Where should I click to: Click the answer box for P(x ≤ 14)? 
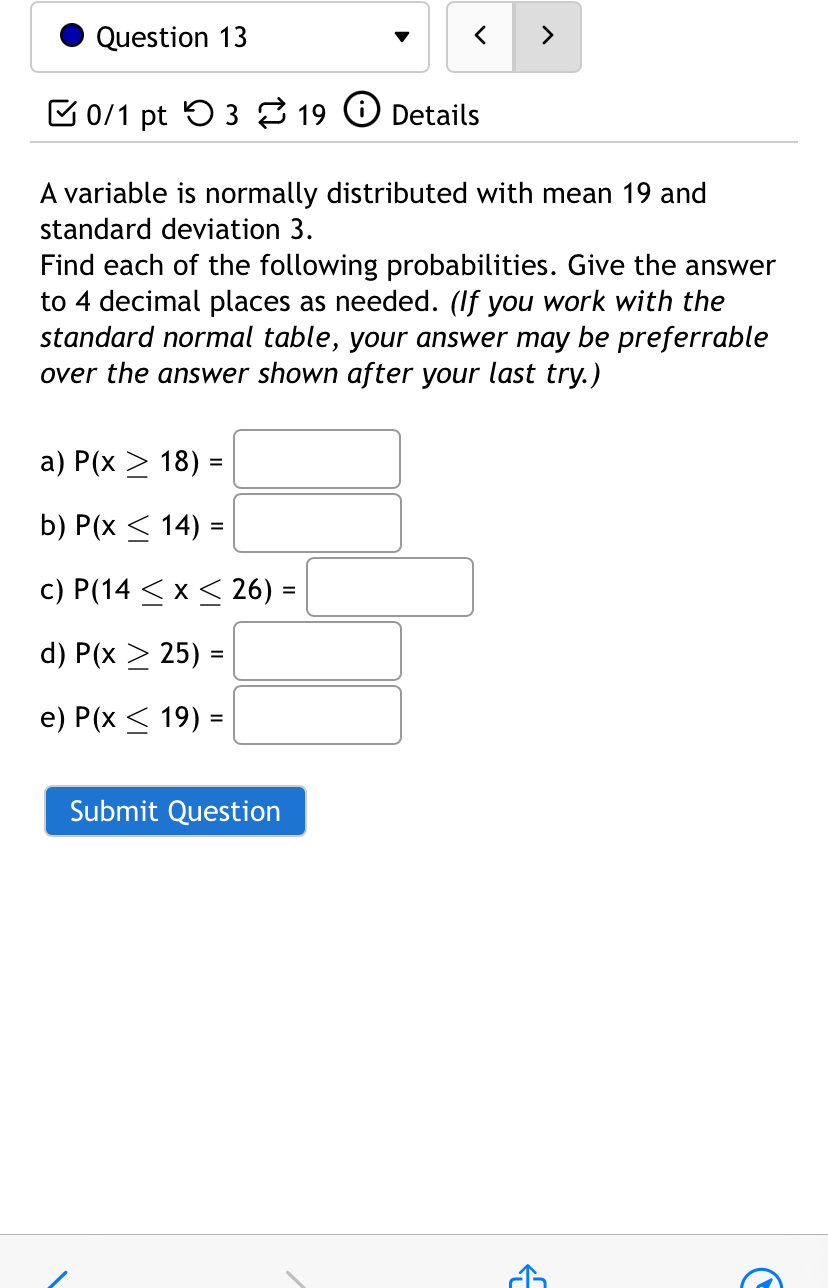316,523
